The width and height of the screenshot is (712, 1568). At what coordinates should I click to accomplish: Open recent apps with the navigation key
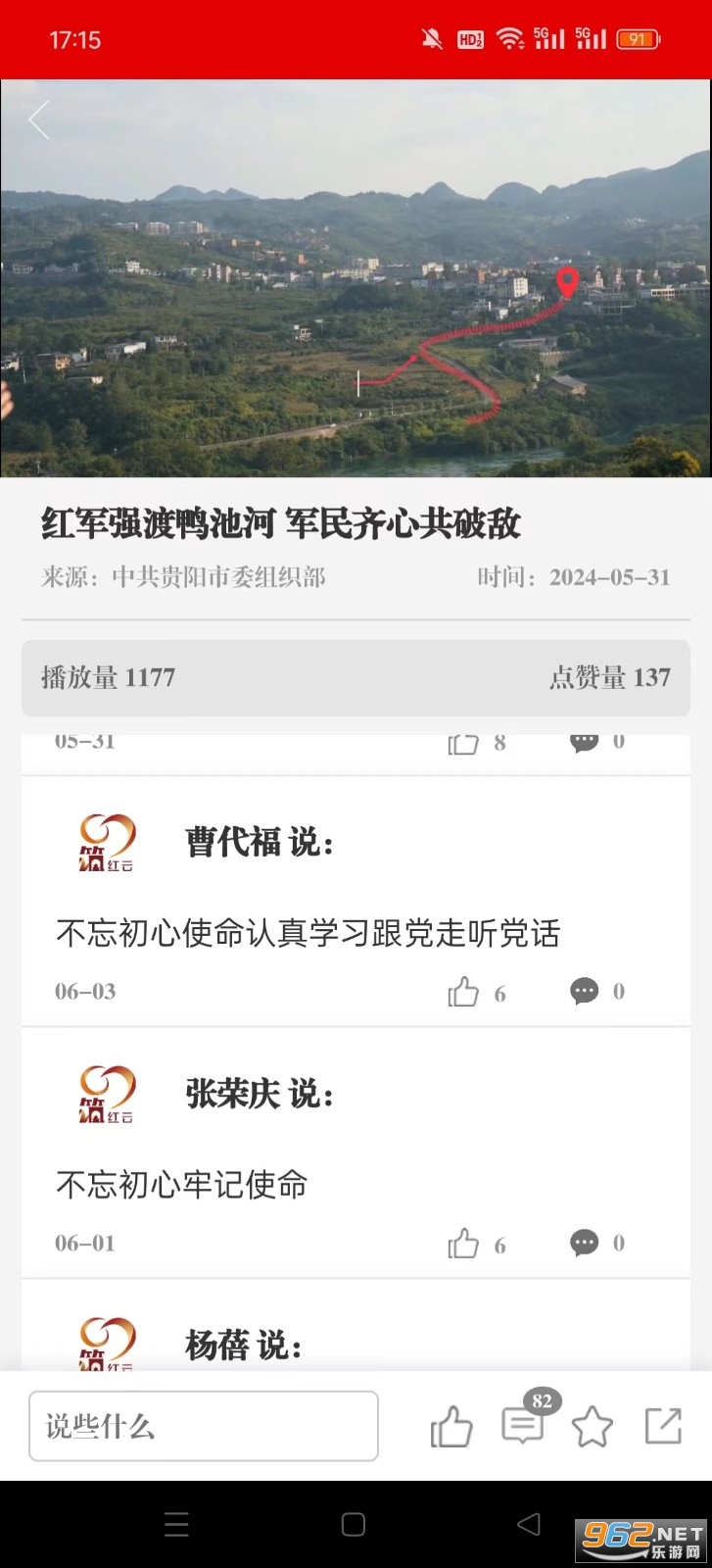pyautogui.click(x=177, y=1524)
